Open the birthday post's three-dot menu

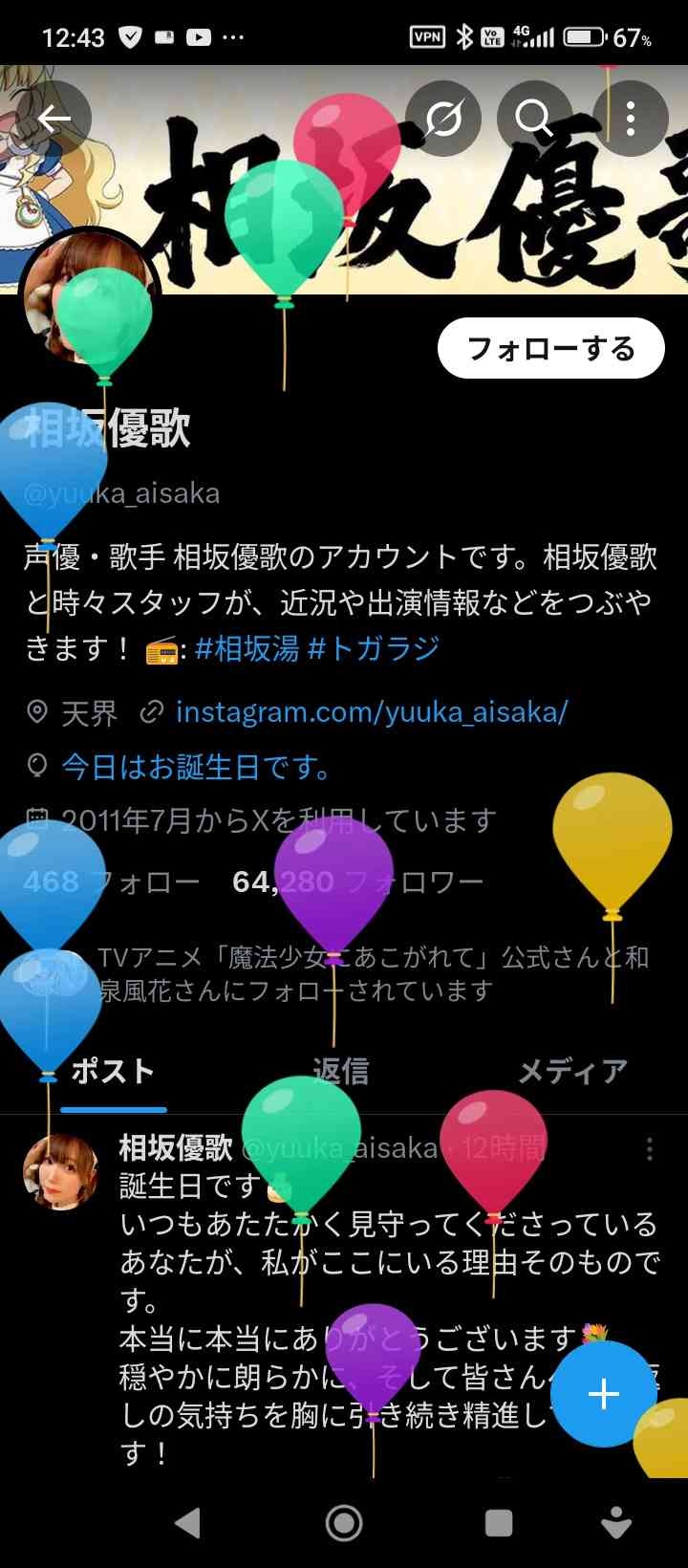coord(650,1149)
